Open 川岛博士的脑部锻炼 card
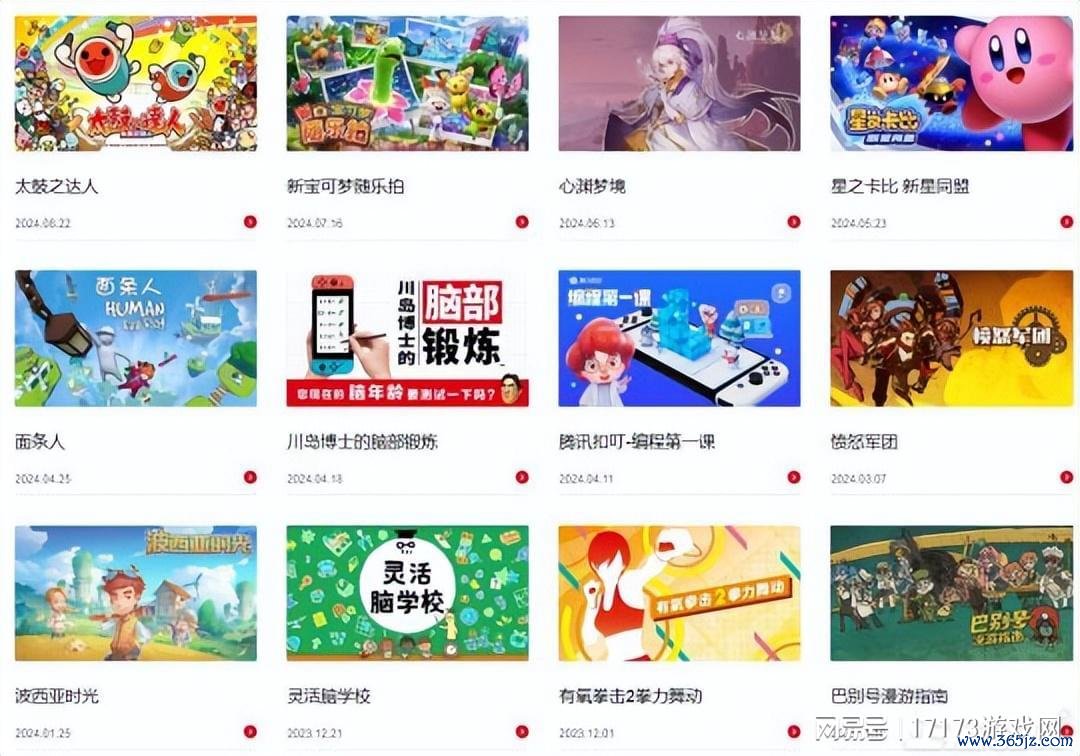 tap(407, 338)
